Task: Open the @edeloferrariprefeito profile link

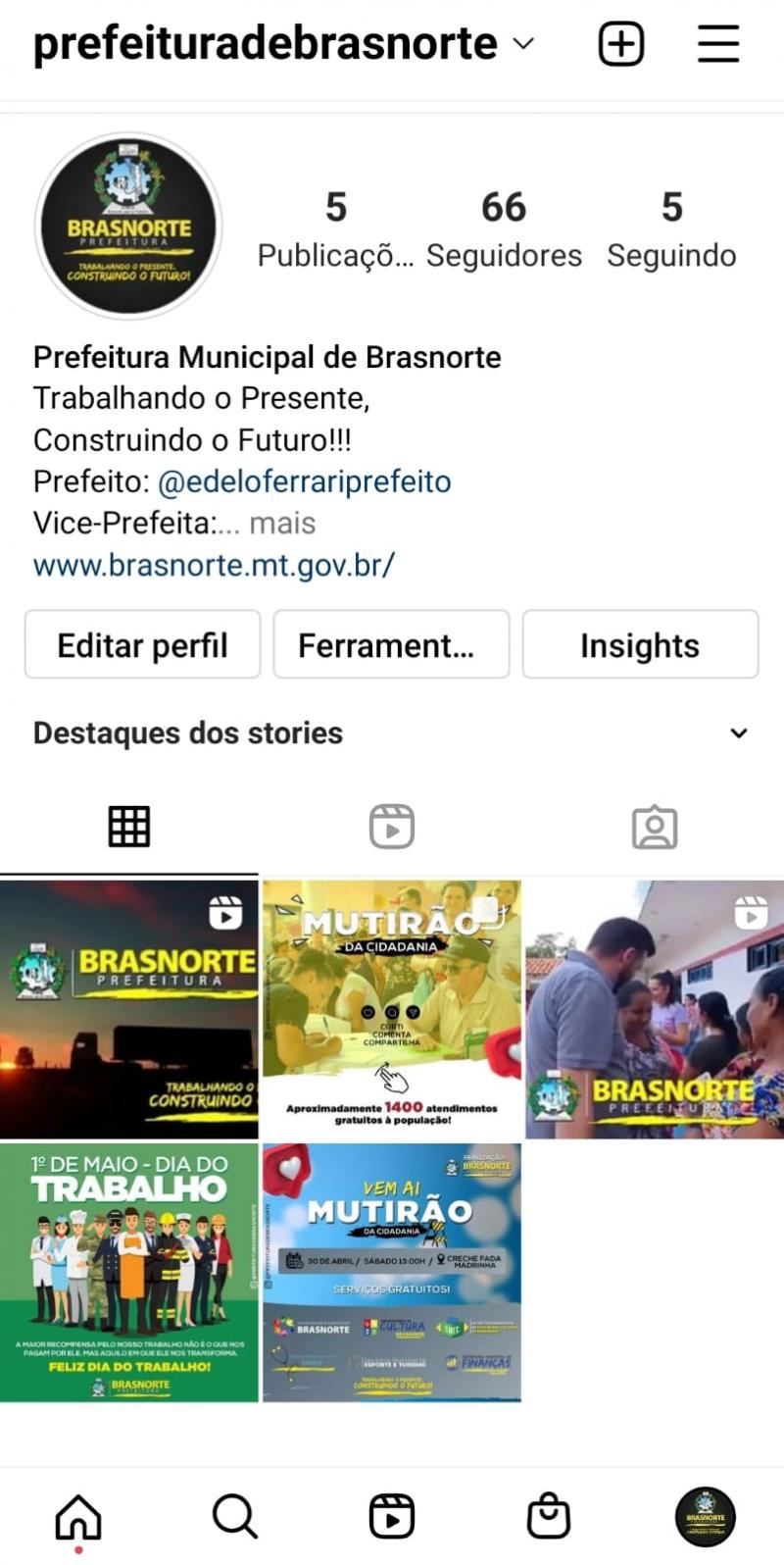Action: [x=304, y=481]
